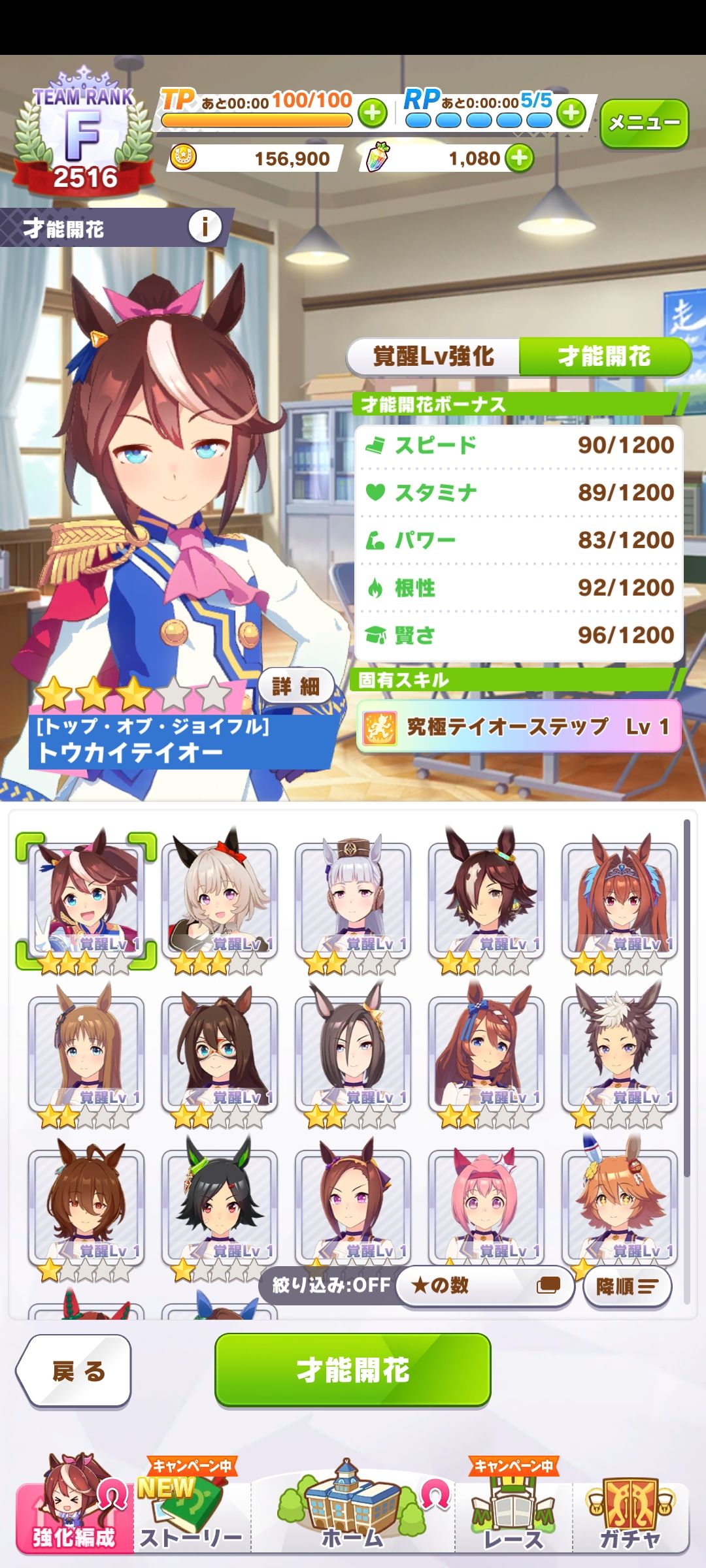Open the 絞り込み:OFF filter
The image size is (706, 1568).
click(x=331, y=1285)
